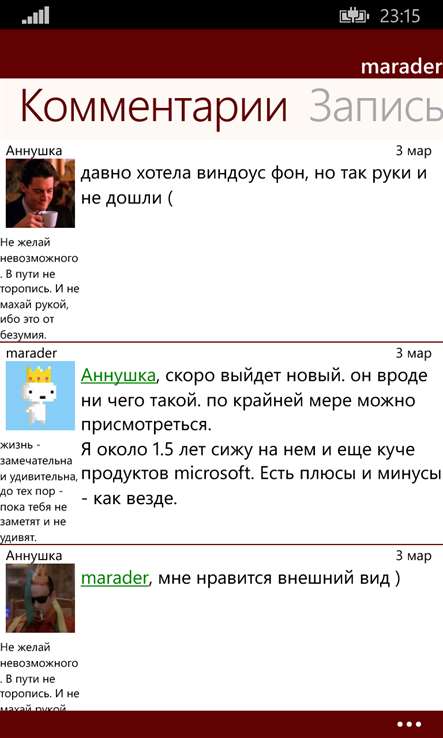Image resolution: width=443 pixels, height=738 pixels.
Task: Switch to the Запись pivot tab
Action: (x=376, y=107)
